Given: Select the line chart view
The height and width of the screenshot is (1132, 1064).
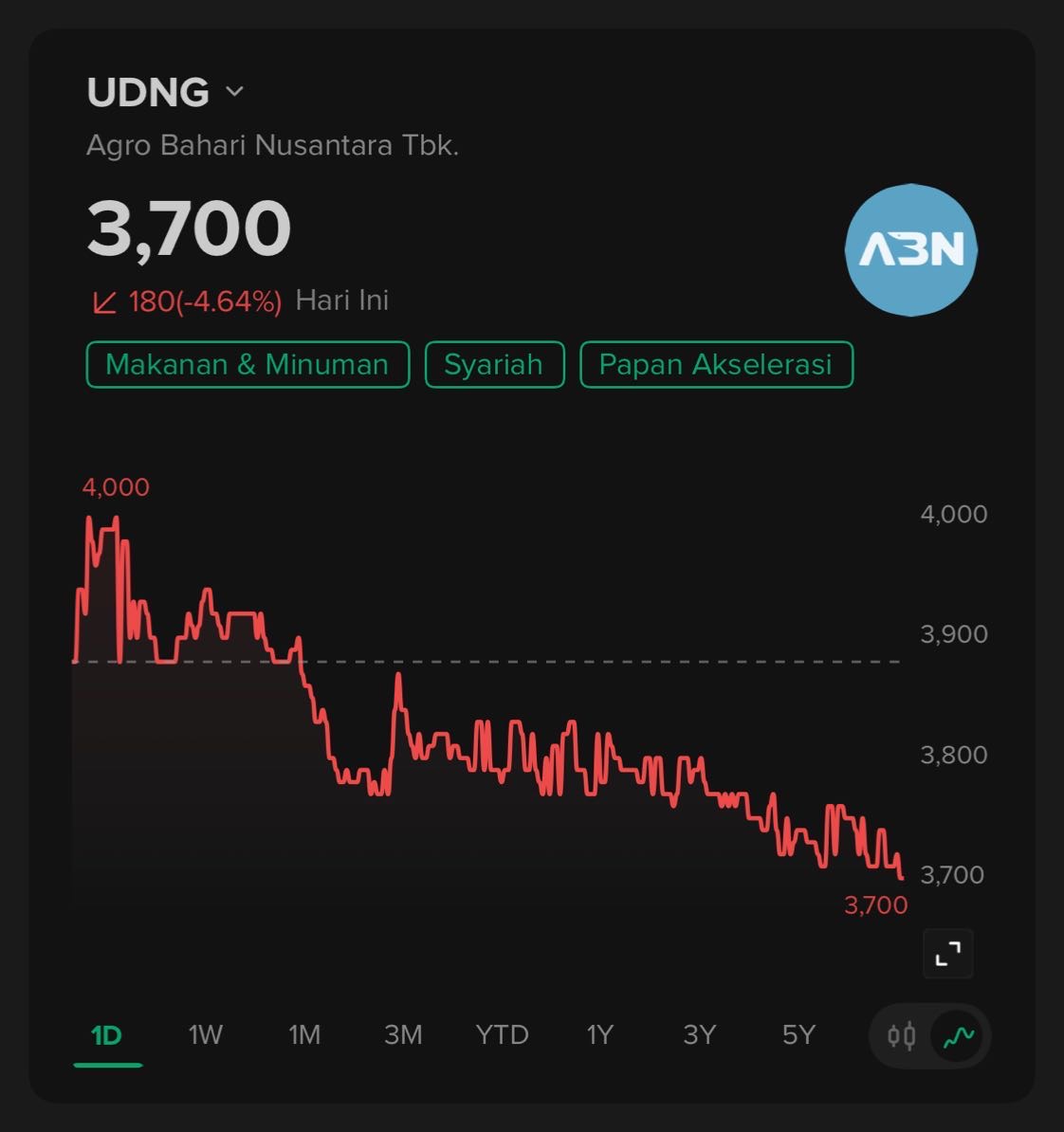Looking at the screenshot, I should click(x=959, y=1035).
